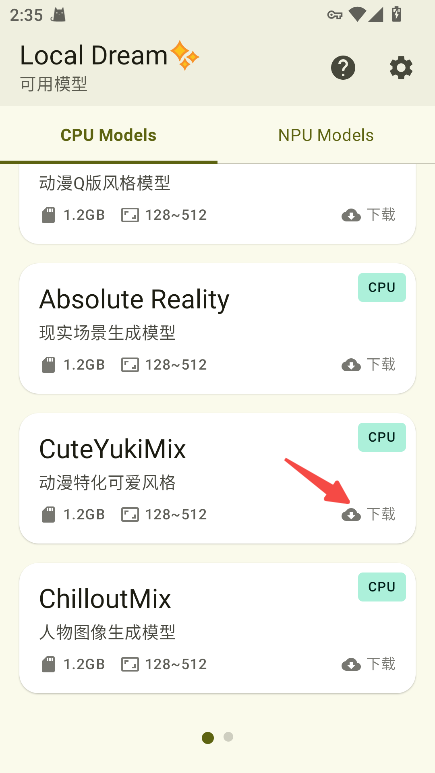Open the settings gear

(x=401, y=68)
